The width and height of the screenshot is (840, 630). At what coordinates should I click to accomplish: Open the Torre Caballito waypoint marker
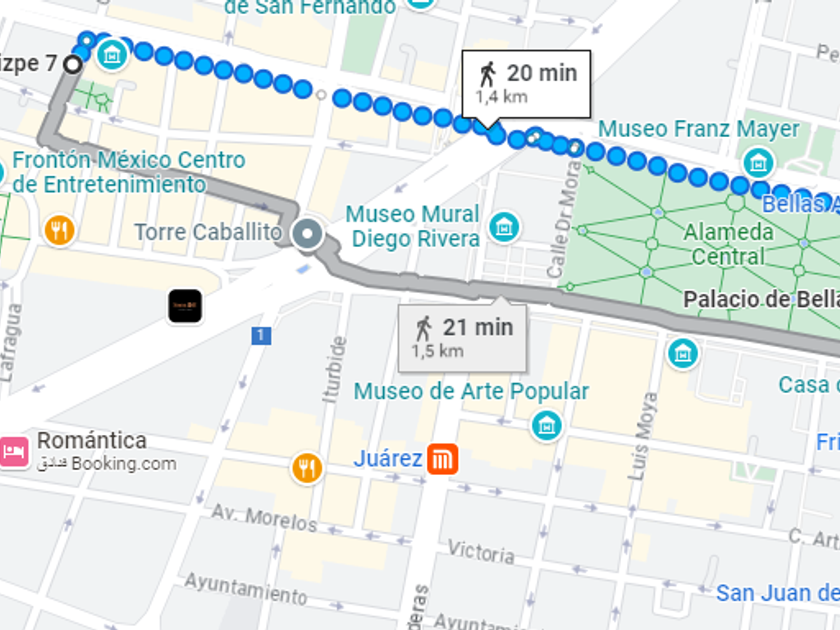pos(308,235)
